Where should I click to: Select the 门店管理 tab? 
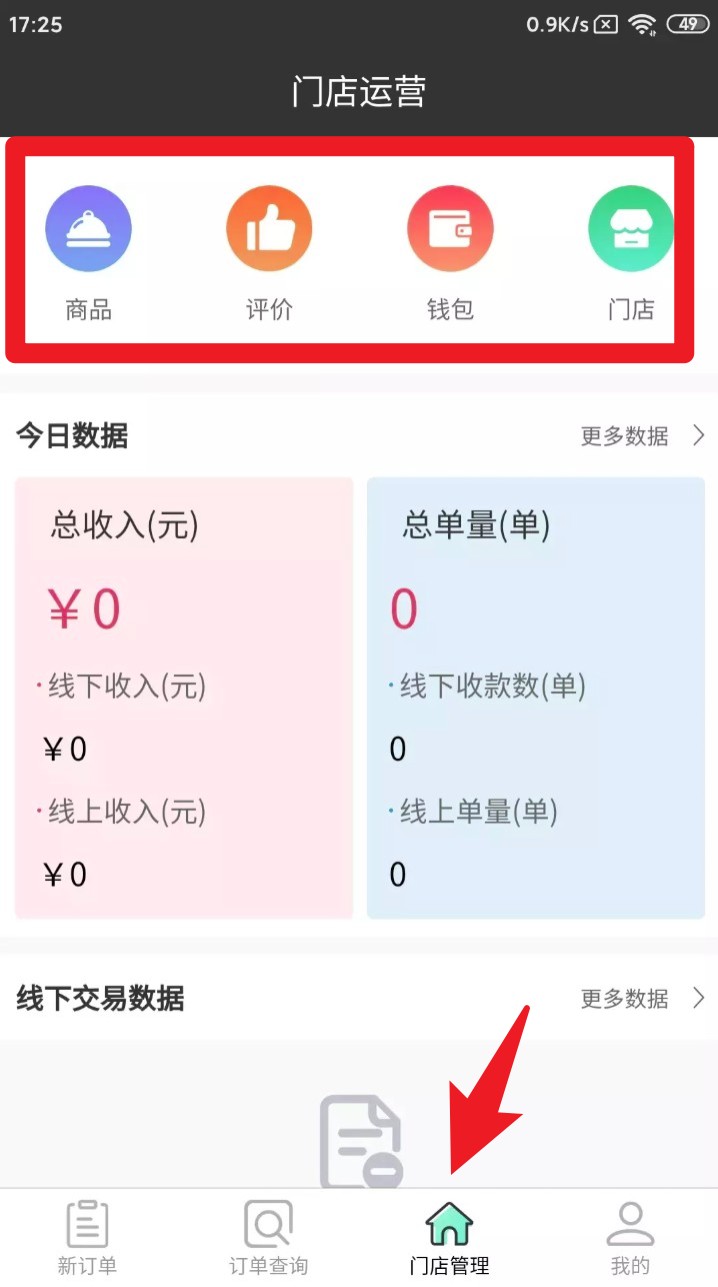[x=449, y=1238]
